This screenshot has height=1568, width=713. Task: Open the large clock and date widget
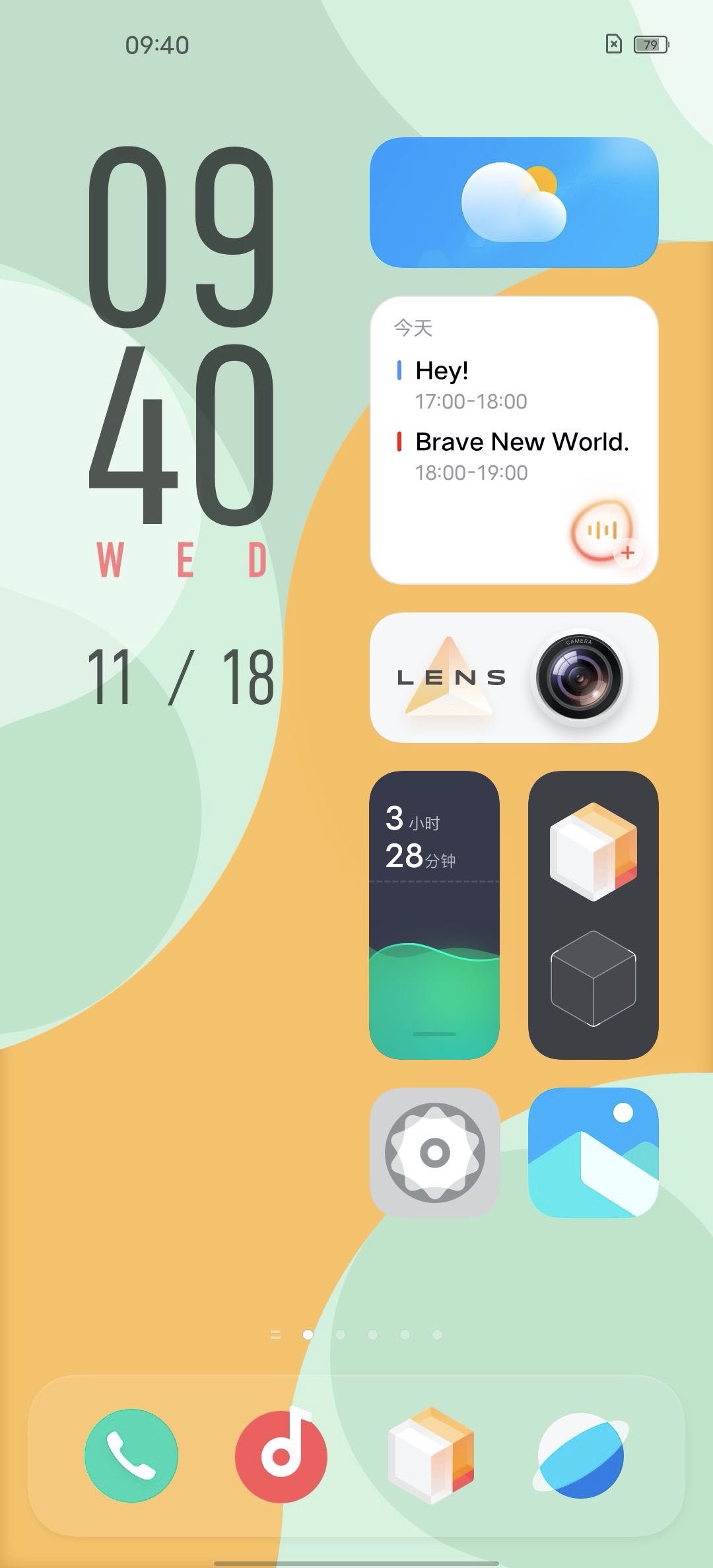pos(182,422)
